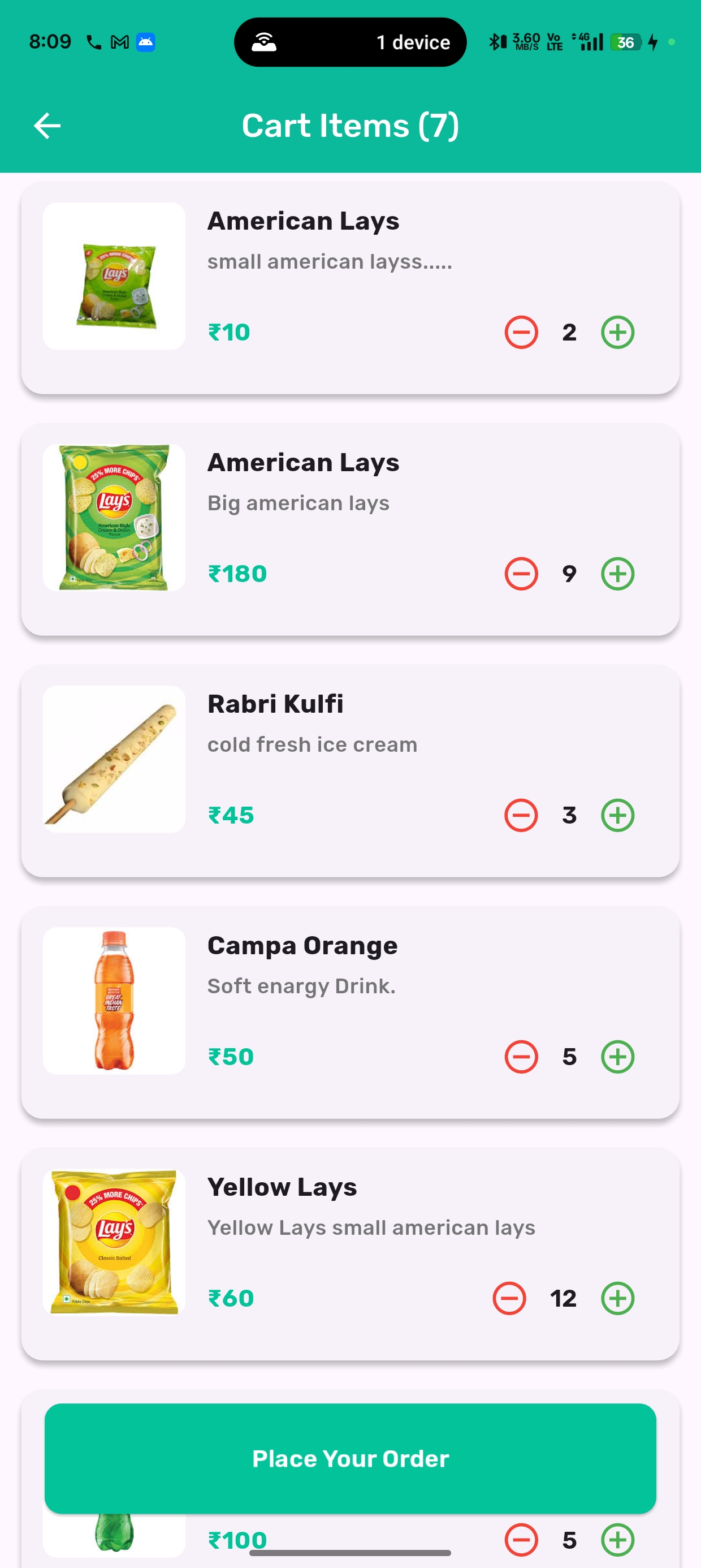
Task: Increase Rabri Kulfi quantity
Action: tap(618, 815)
